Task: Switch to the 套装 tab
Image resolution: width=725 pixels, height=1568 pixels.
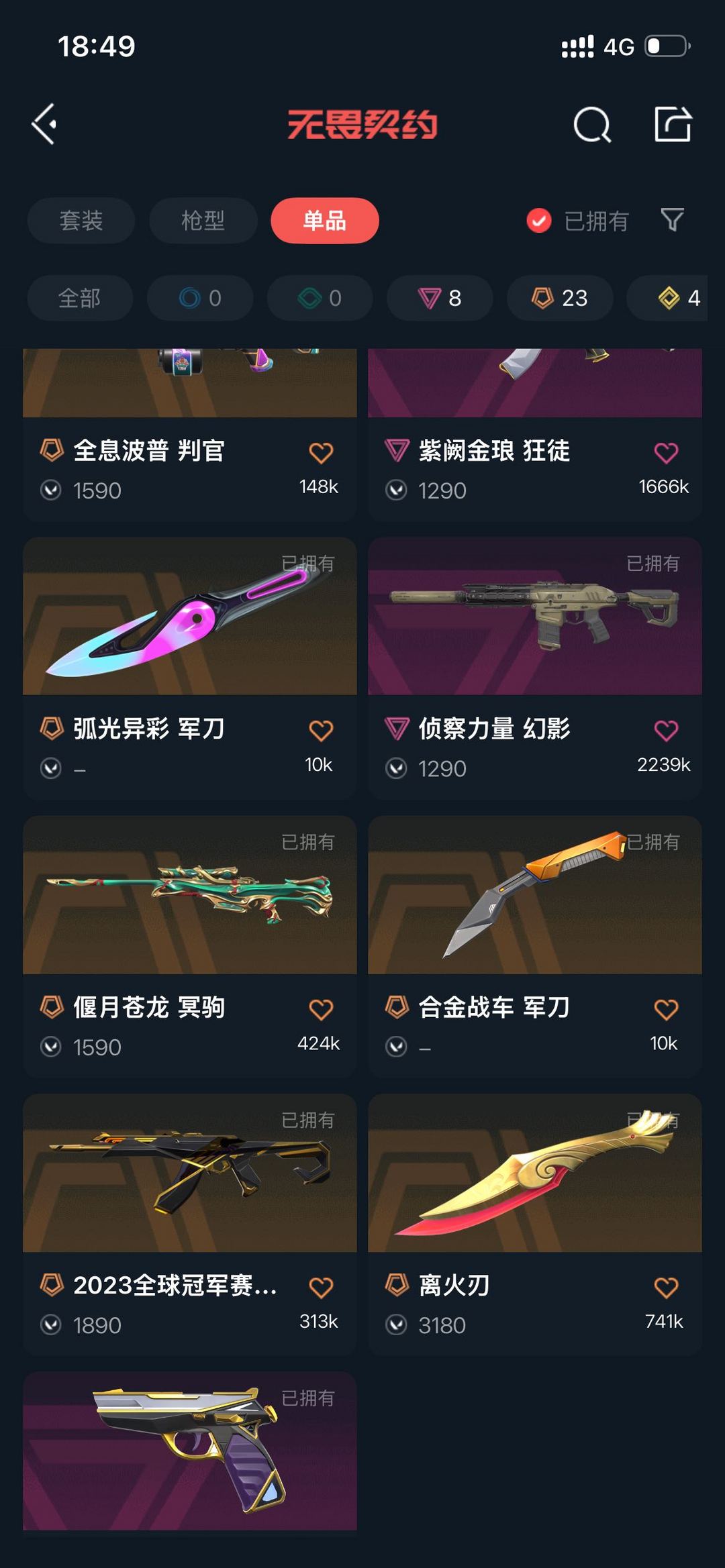Action: (81, 221)
